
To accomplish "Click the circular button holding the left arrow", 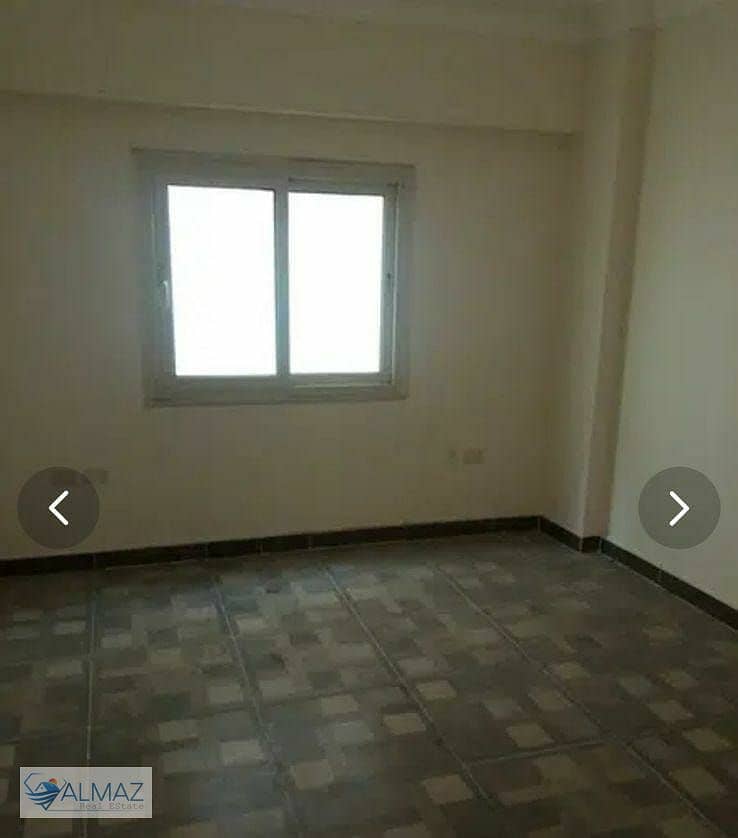I will pos(60,507).
